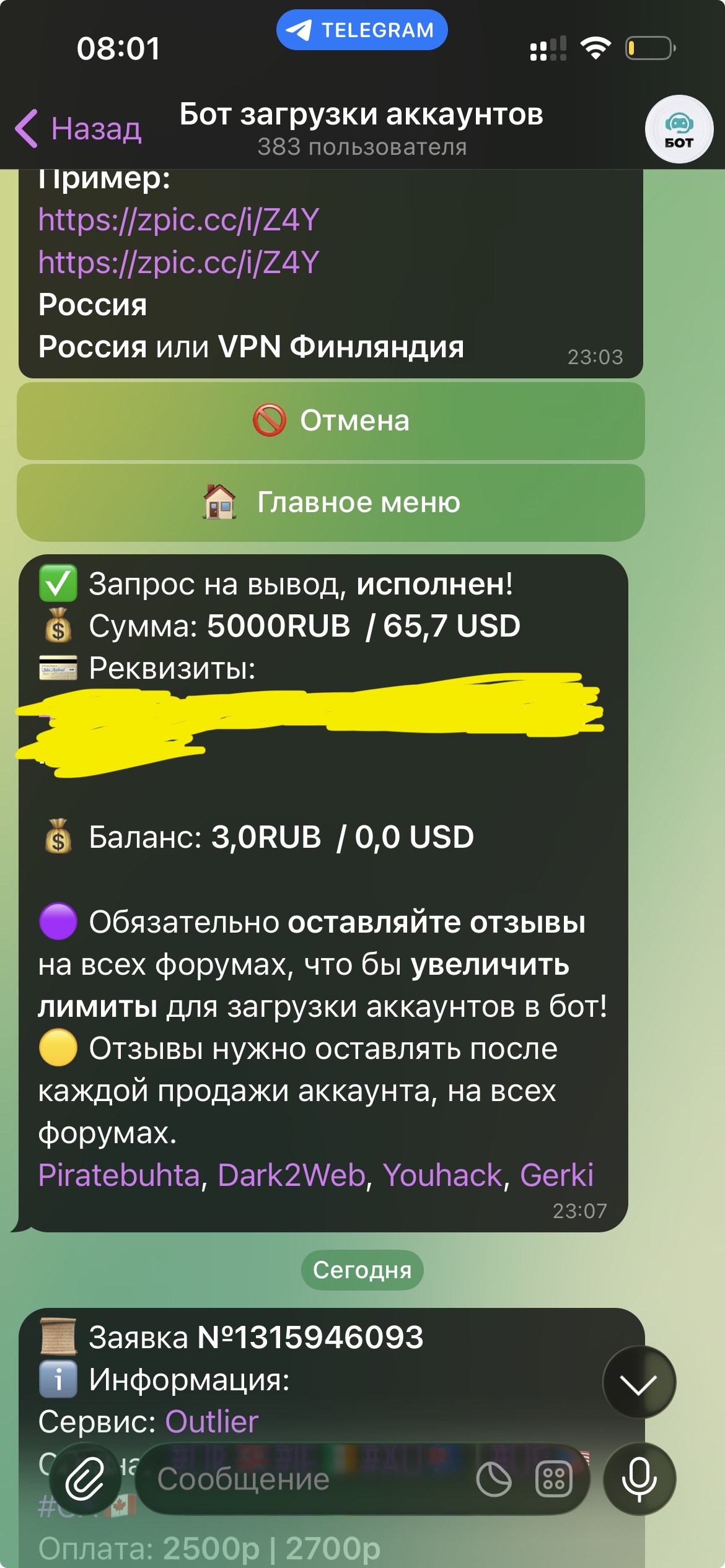Open the Outlier service link
The image size is (725, 1568).
point(211,1421)
